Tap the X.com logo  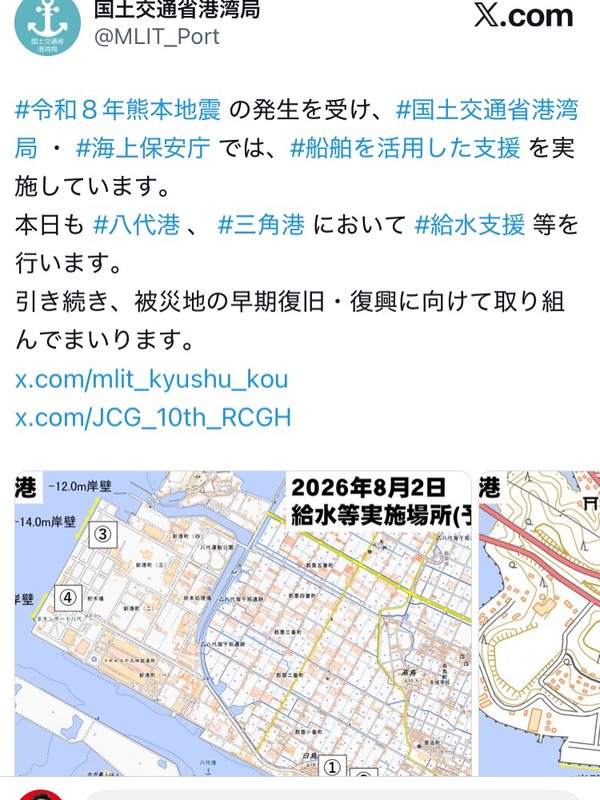click(x=524, y=15)
